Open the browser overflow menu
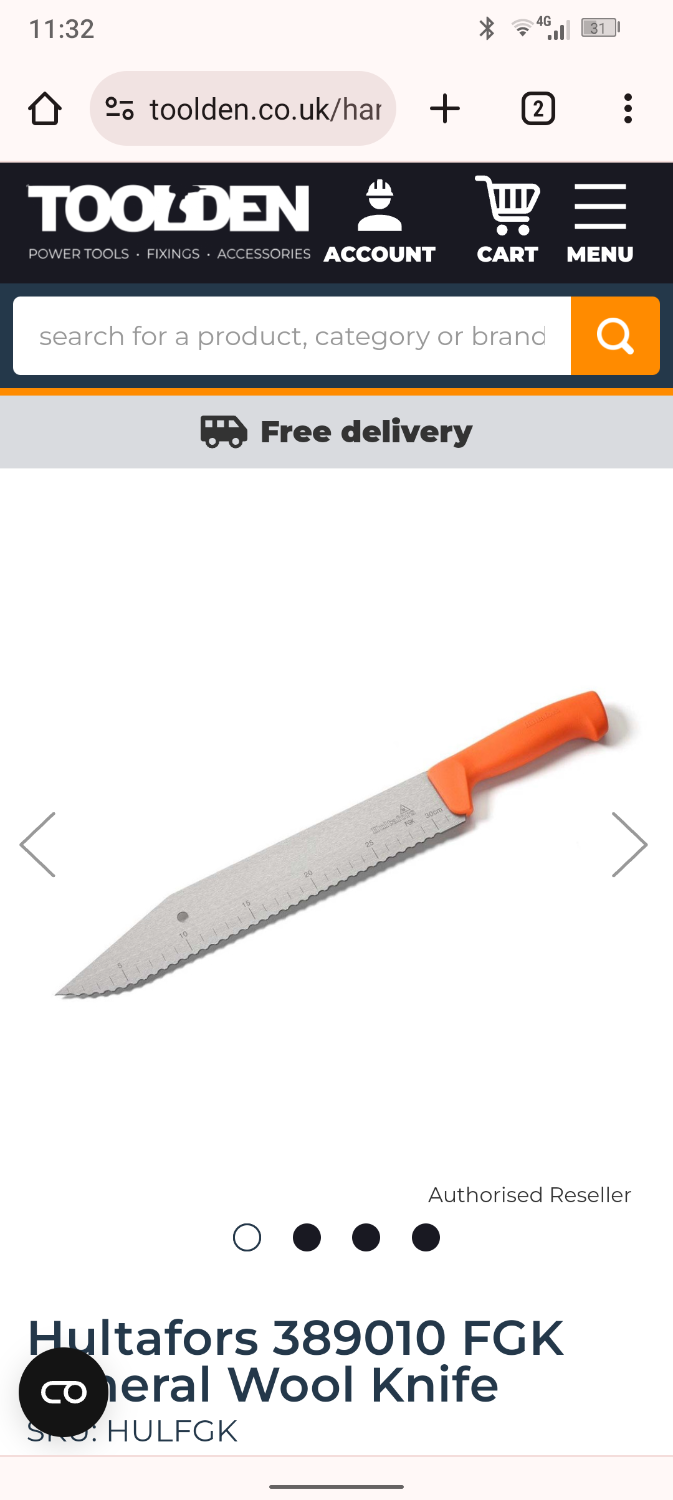This screenshot has height=1500, width=673. coord(627,108)
